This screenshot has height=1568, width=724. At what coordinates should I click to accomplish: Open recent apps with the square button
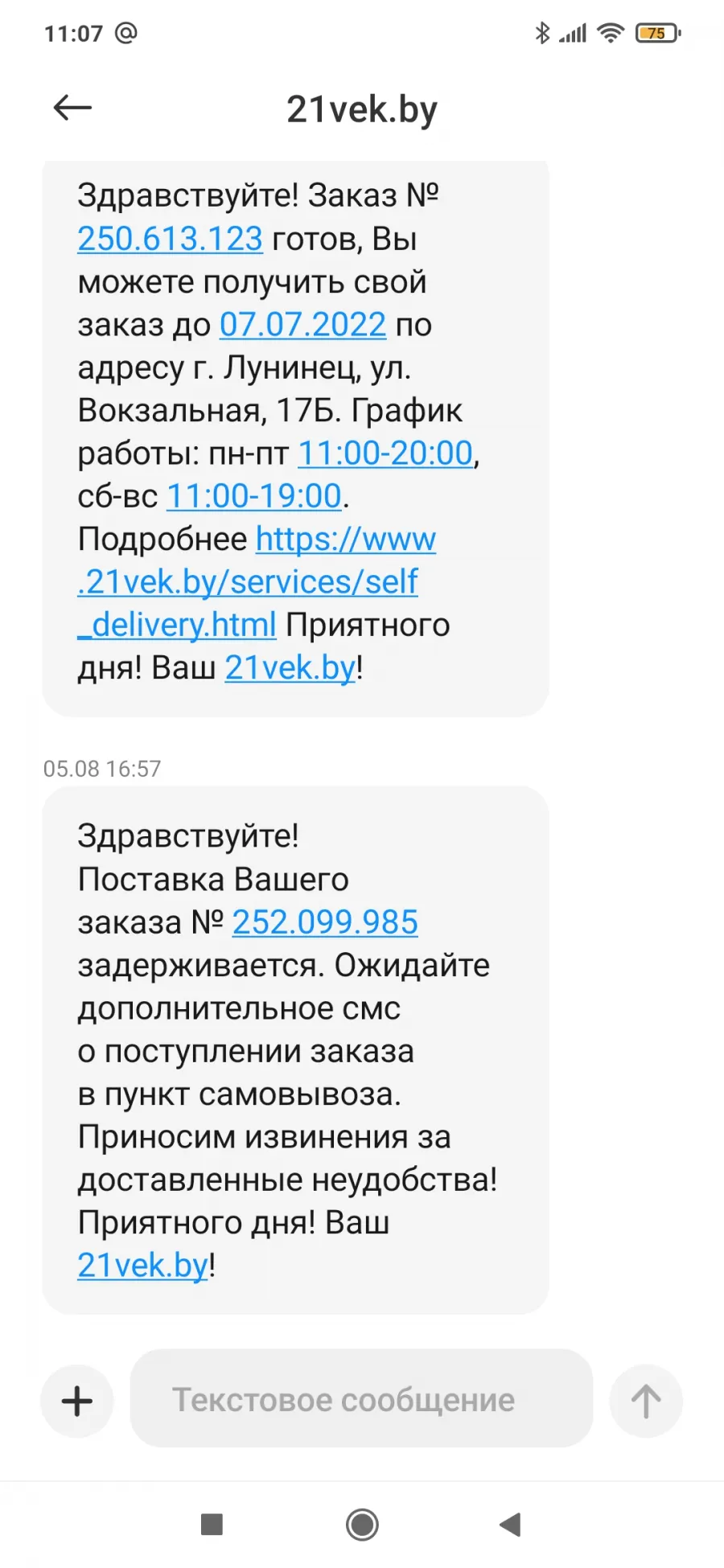(212, 1525)
